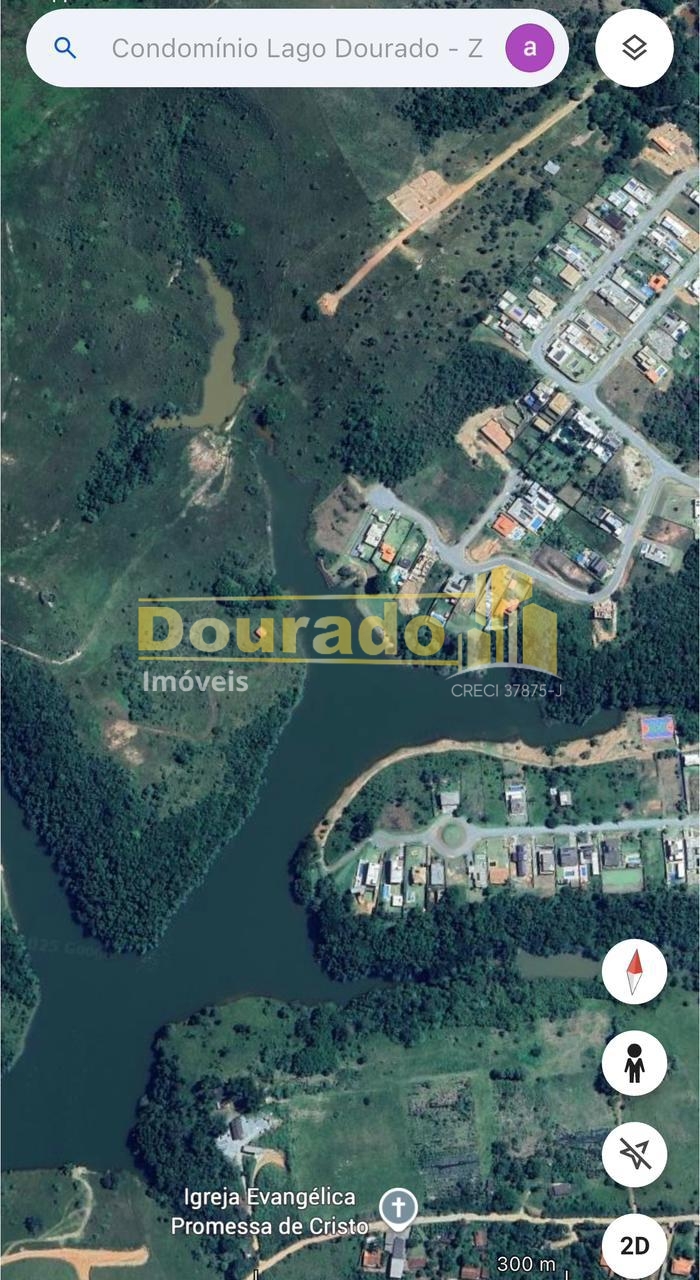Select the Igreja Evangélica Promessa de Cristo marker
Screen dimensions: 700x1280
[x=398, y=1207]
